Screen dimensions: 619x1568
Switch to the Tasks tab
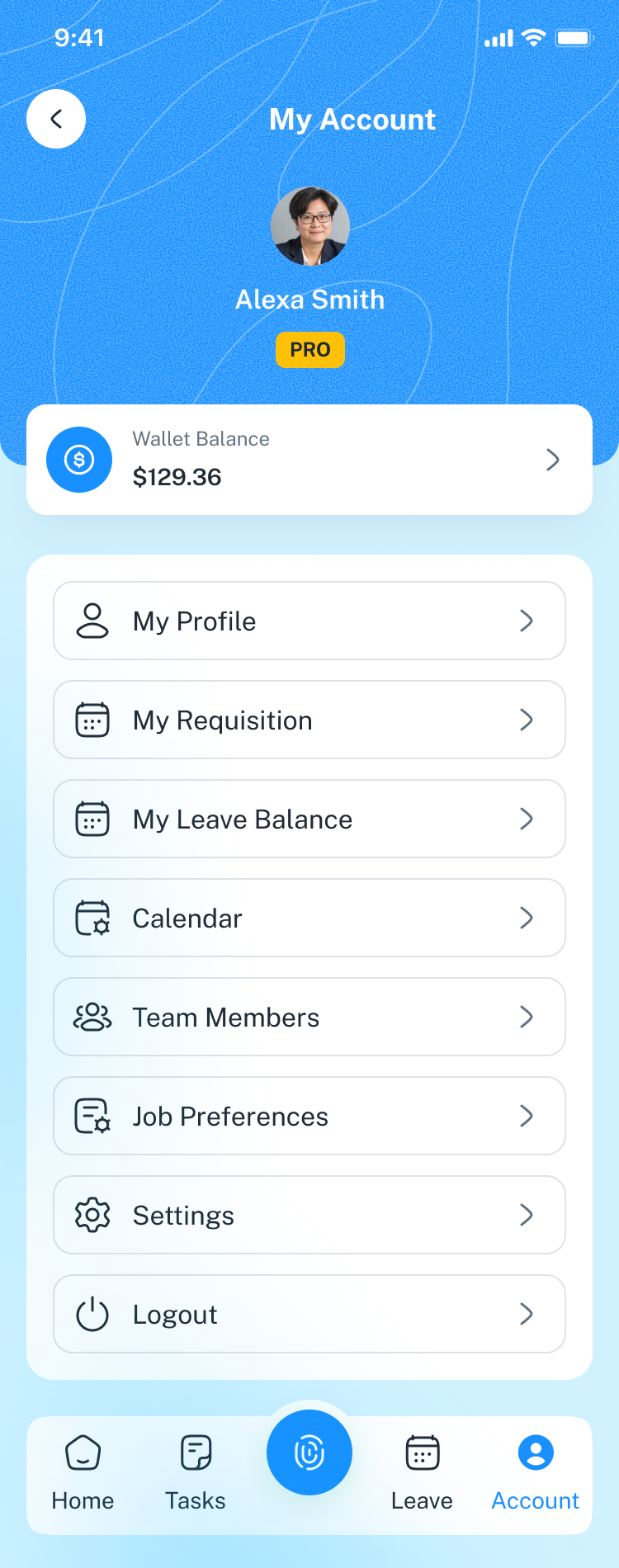[x=196, y=1473]
